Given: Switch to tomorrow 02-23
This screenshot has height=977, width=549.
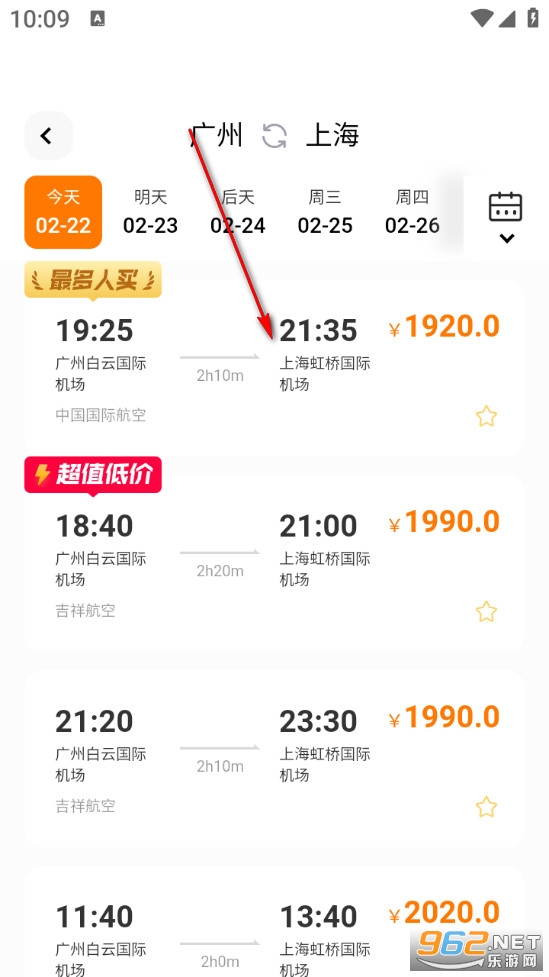Looking at the screenshot, I should coord(150,212).
